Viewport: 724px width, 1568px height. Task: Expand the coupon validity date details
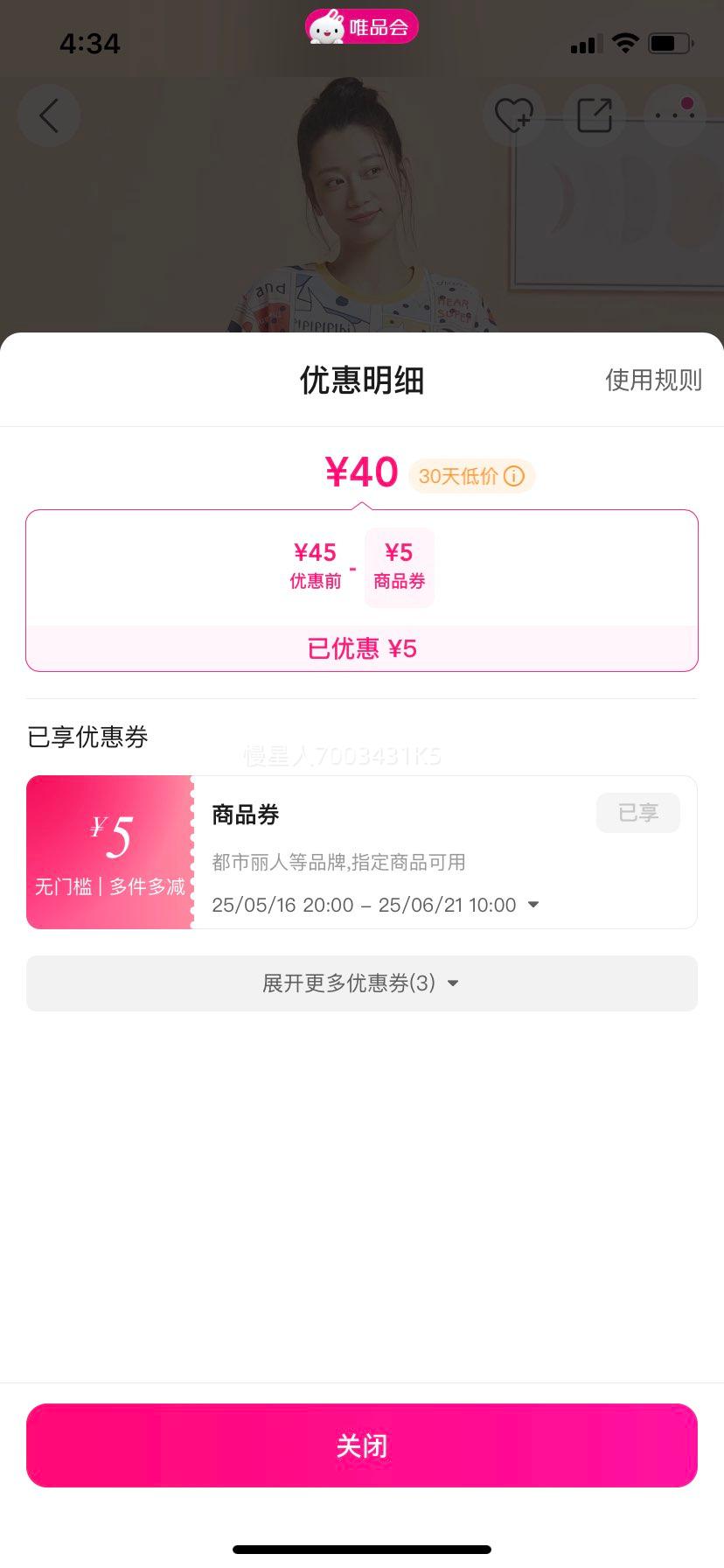coord(533,905)
